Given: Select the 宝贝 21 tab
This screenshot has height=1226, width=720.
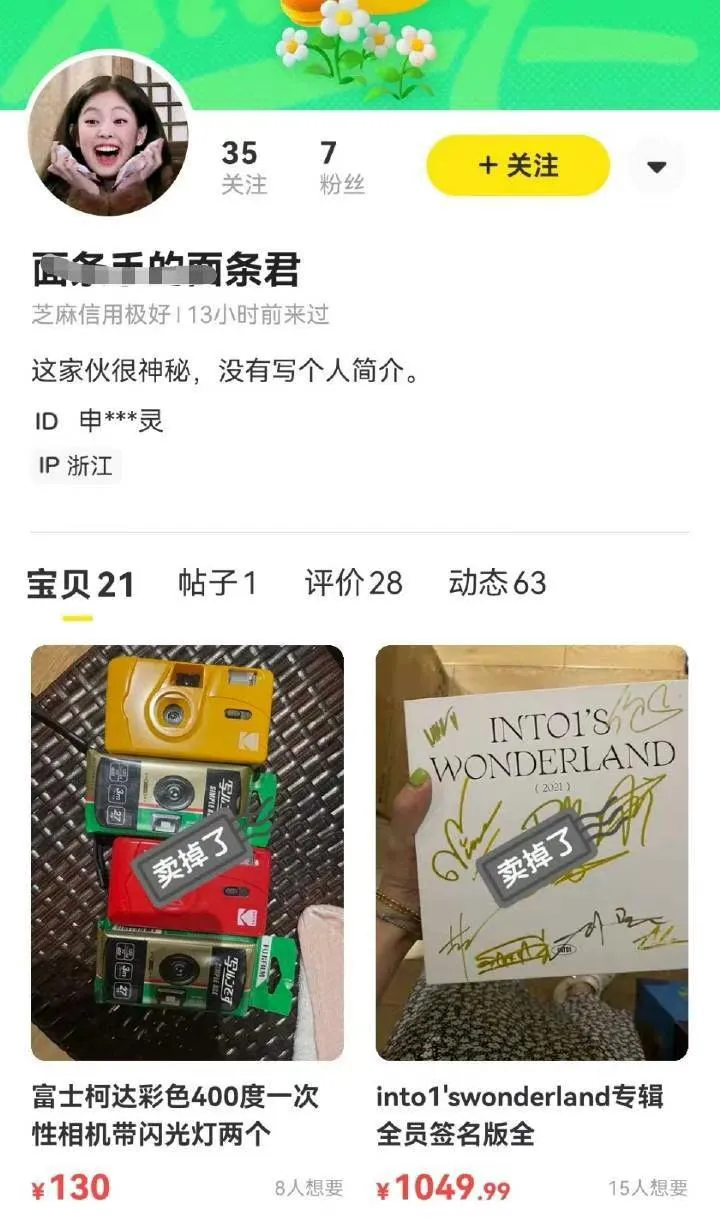Looking at the screenshot, I should (80, 584).
